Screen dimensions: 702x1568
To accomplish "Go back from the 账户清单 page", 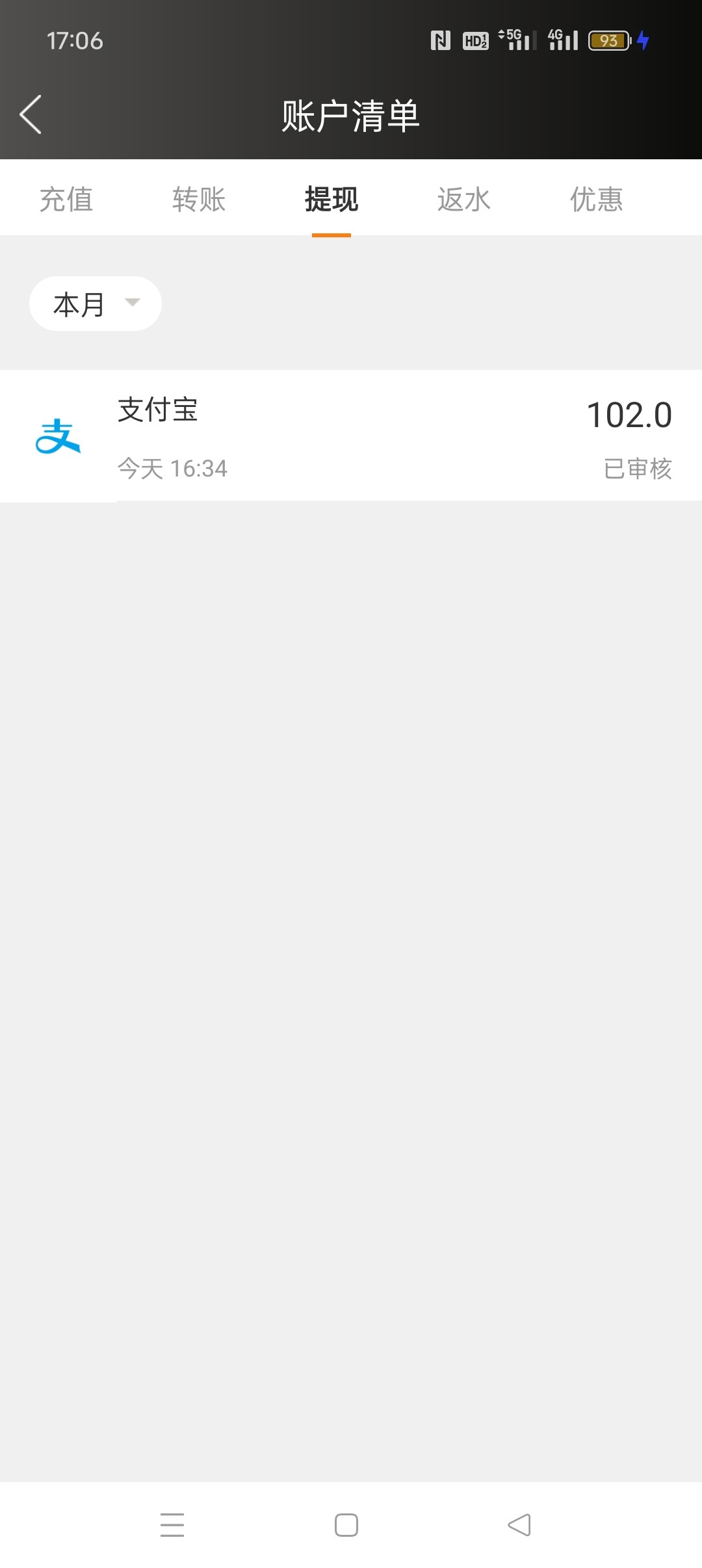I will [x=31, y=114].
